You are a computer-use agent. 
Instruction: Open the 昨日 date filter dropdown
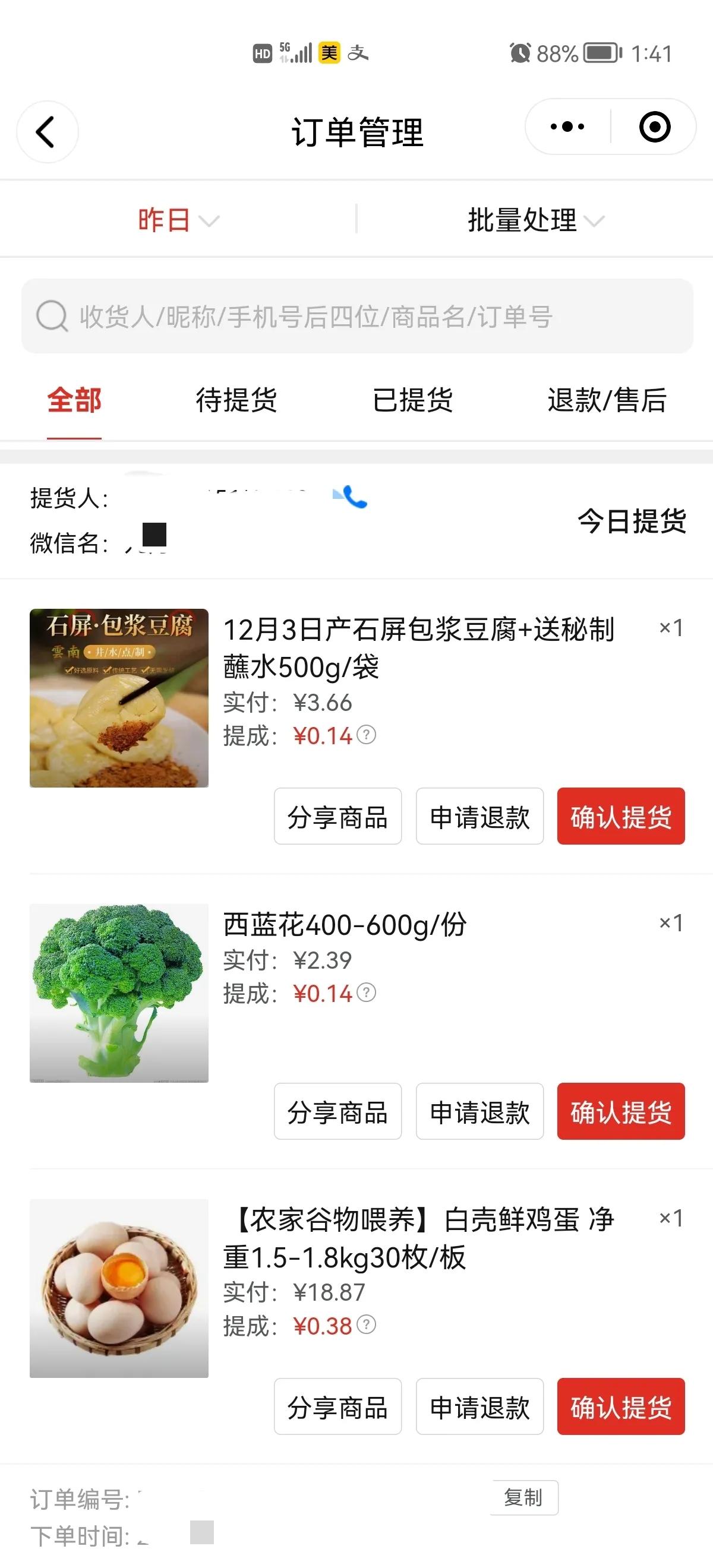[x=173, y=220]
